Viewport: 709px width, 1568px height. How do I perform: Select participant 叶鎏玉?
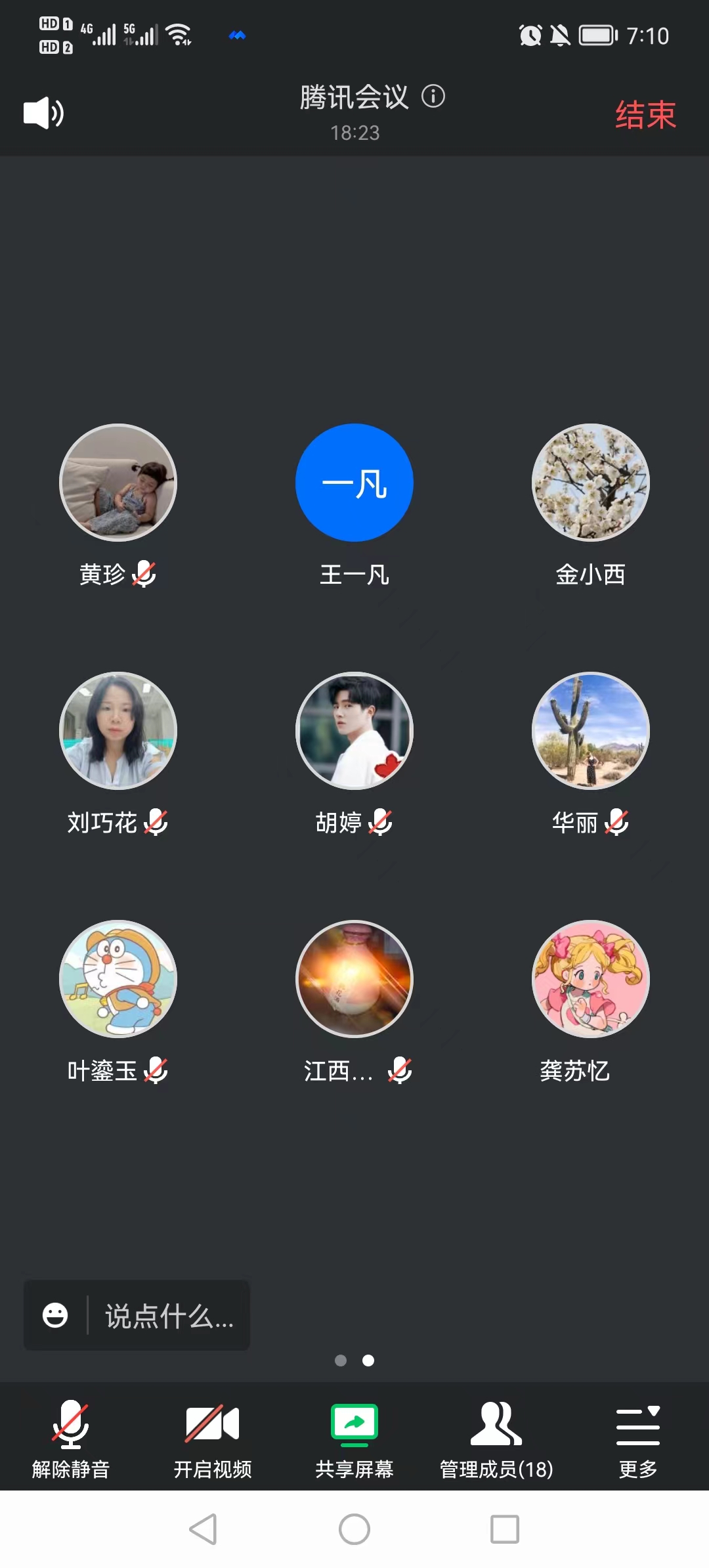(x=118, y=979)
